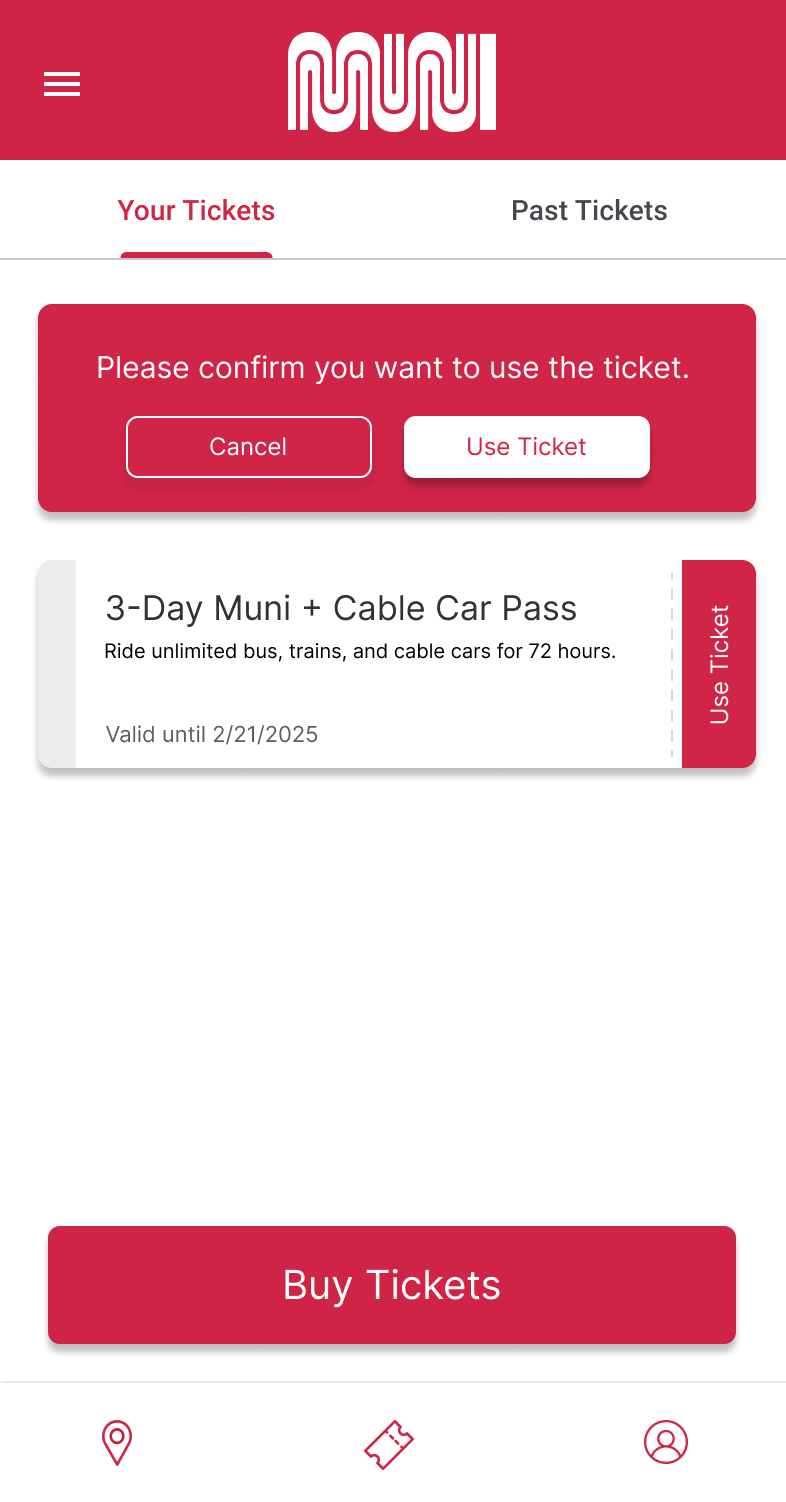Open the map location pin tab

(118, 1443)
